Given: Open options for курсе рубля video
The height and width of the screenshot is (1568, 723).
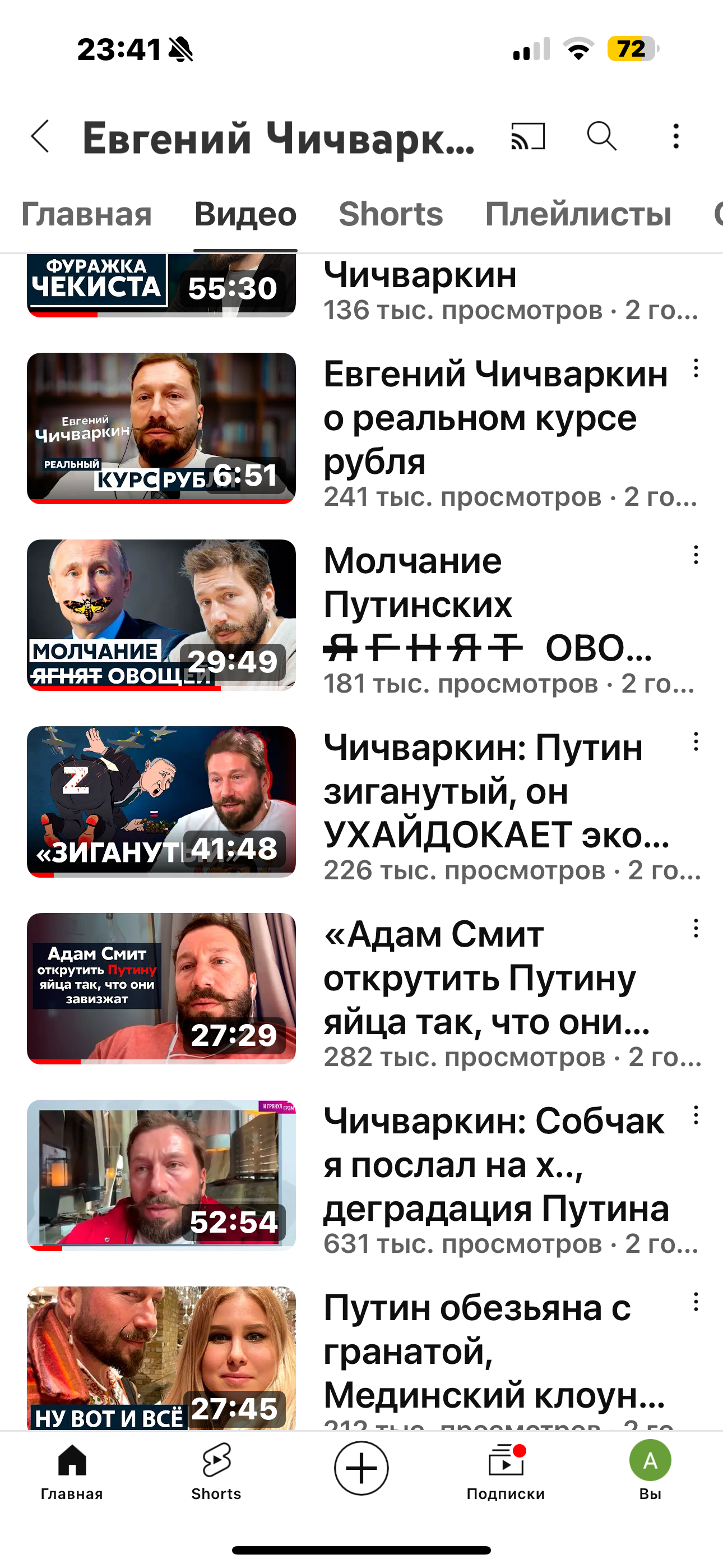Looking at the screenshot, I should coord(696,368).
